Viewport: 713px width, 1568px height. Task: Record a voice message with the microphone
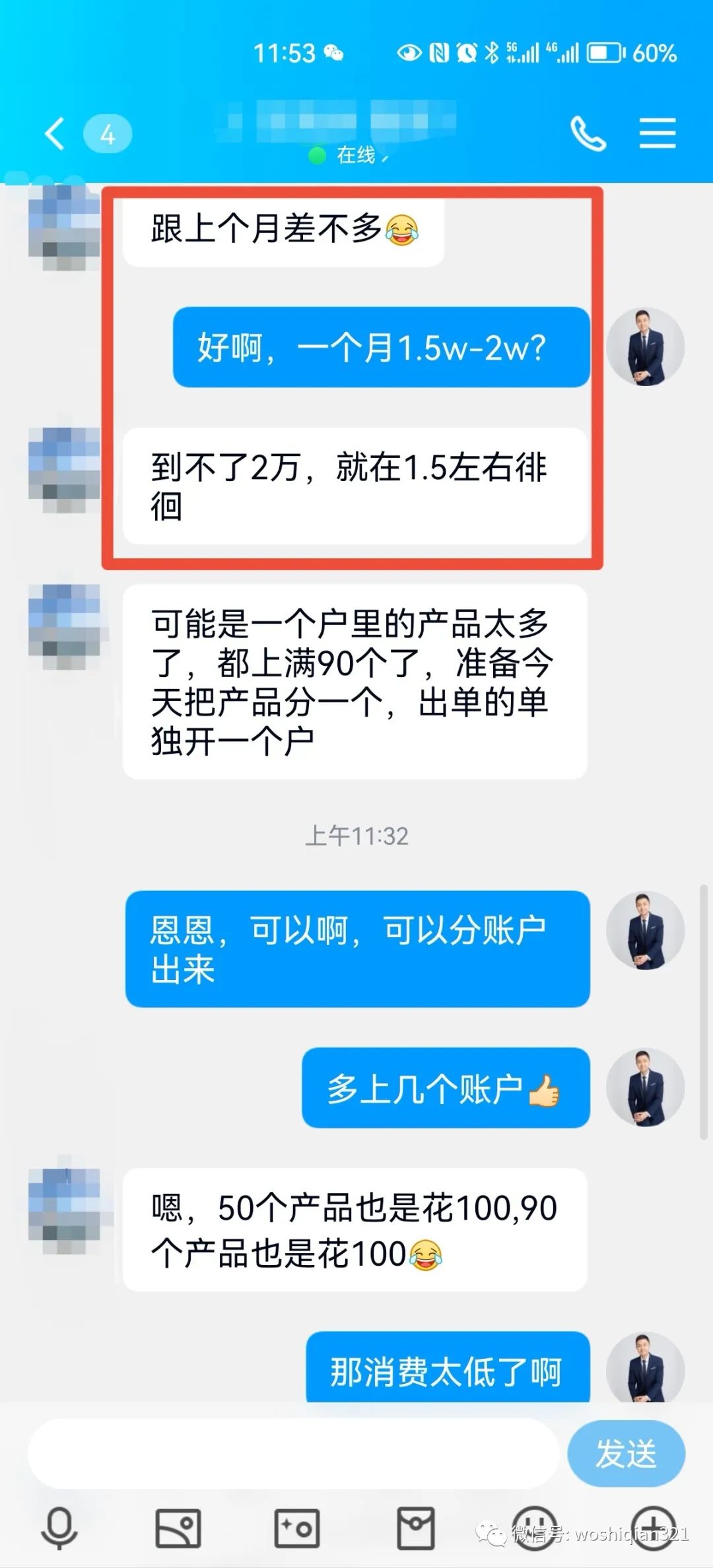coord(59,1528)
